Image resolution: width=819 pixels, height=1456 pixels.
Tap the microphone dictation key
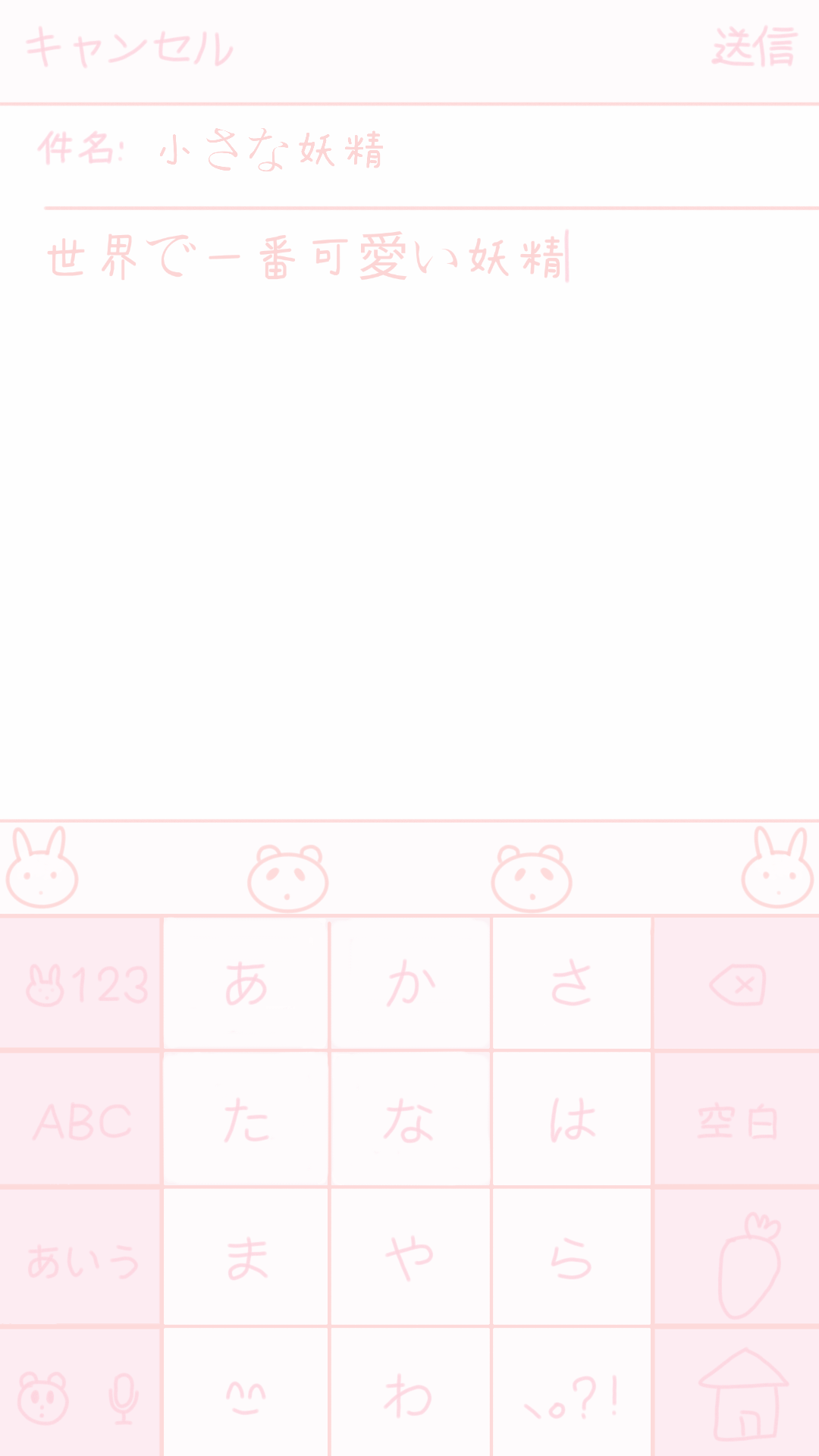coord(122,1398)
